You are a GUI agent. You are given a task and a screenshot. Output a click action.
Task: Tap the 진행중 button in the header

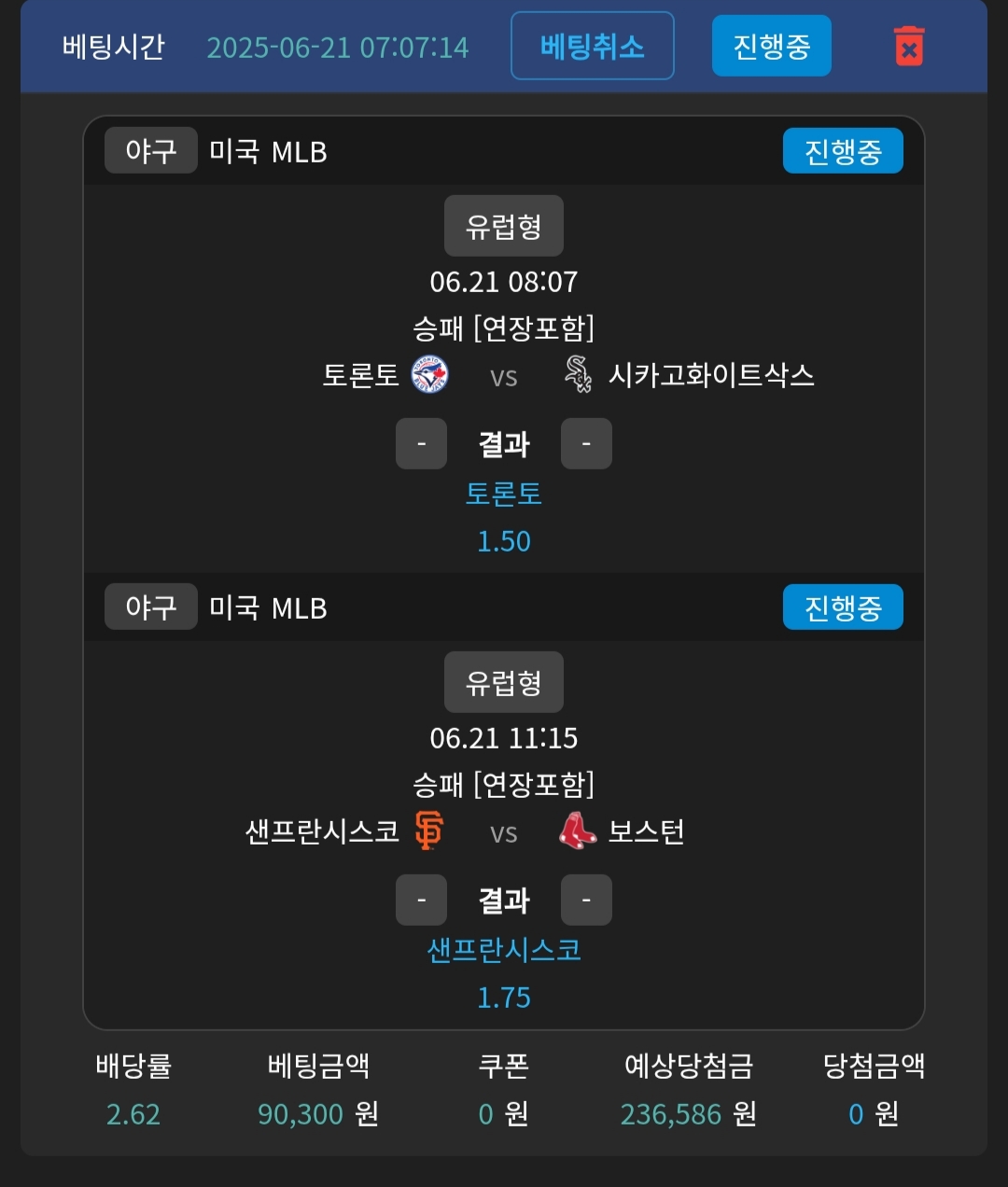coord(771,46)
